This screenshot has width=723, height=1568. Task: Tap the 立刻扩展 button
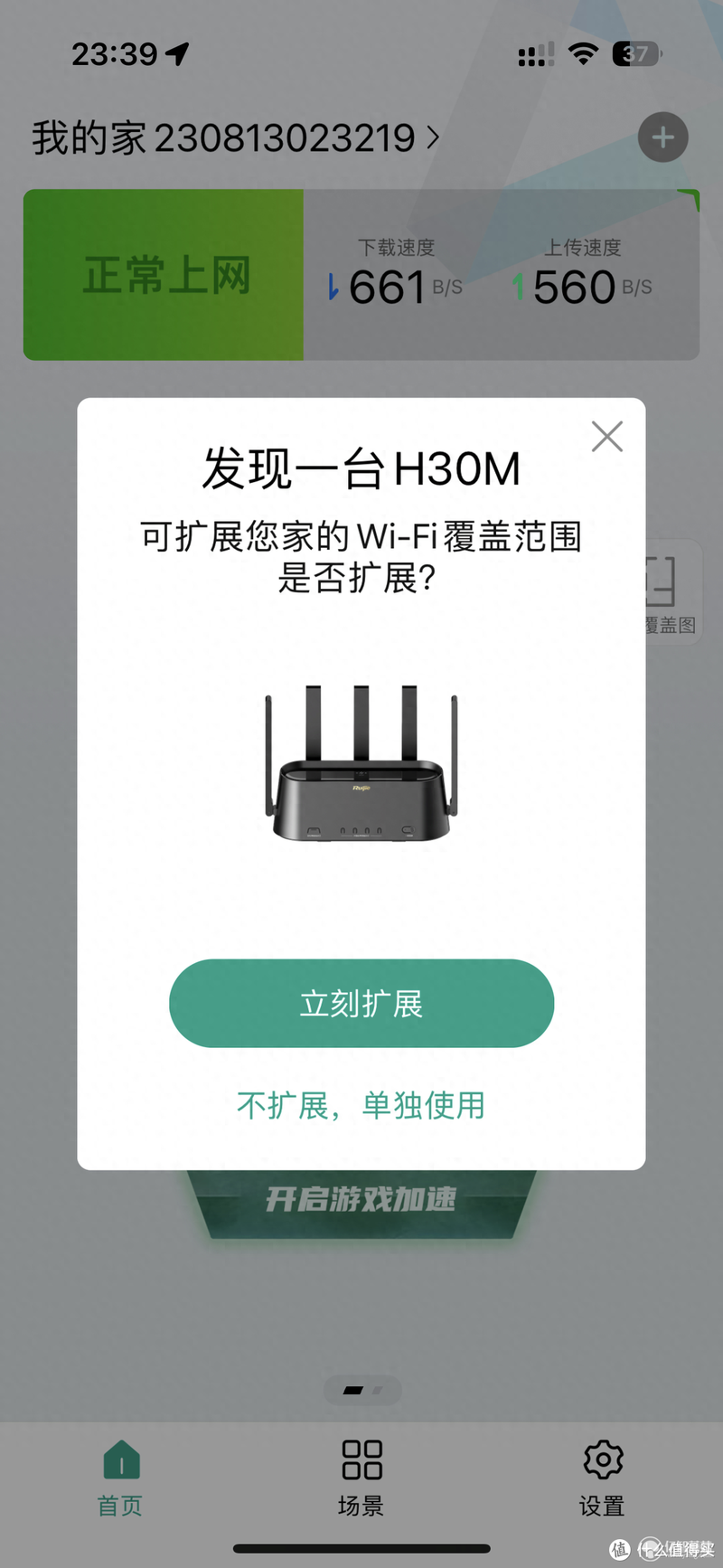pyautogui.click(x=361, y=1004)
